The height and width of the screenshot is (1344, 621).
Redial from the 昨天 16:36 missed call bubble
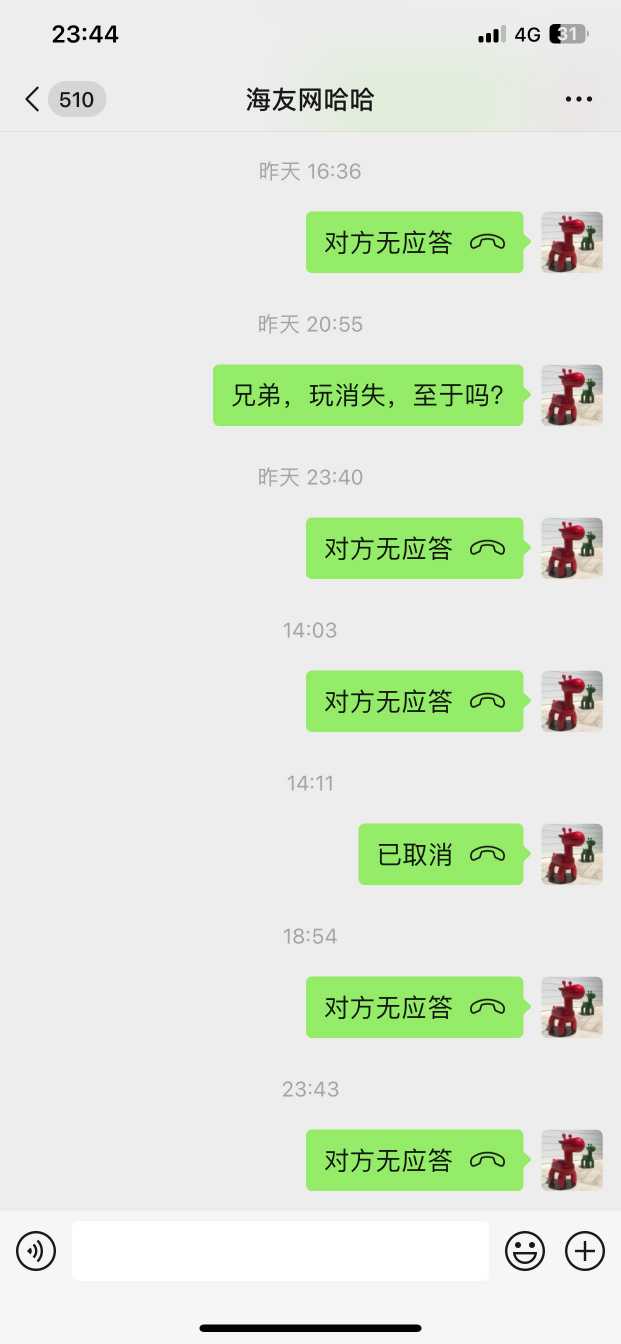tap(414, 242)
